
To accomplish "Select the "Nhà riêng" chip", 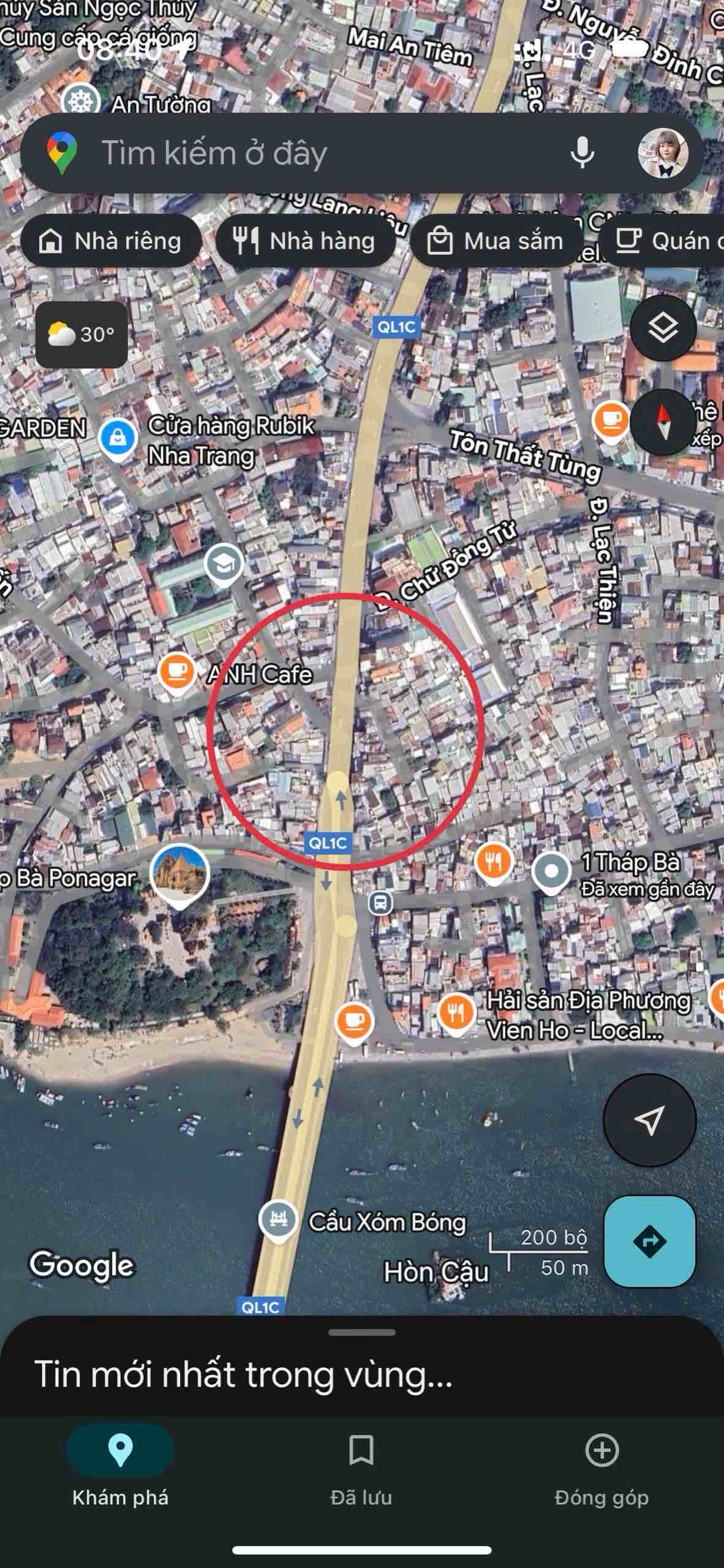I will click(x=111, y=241).
